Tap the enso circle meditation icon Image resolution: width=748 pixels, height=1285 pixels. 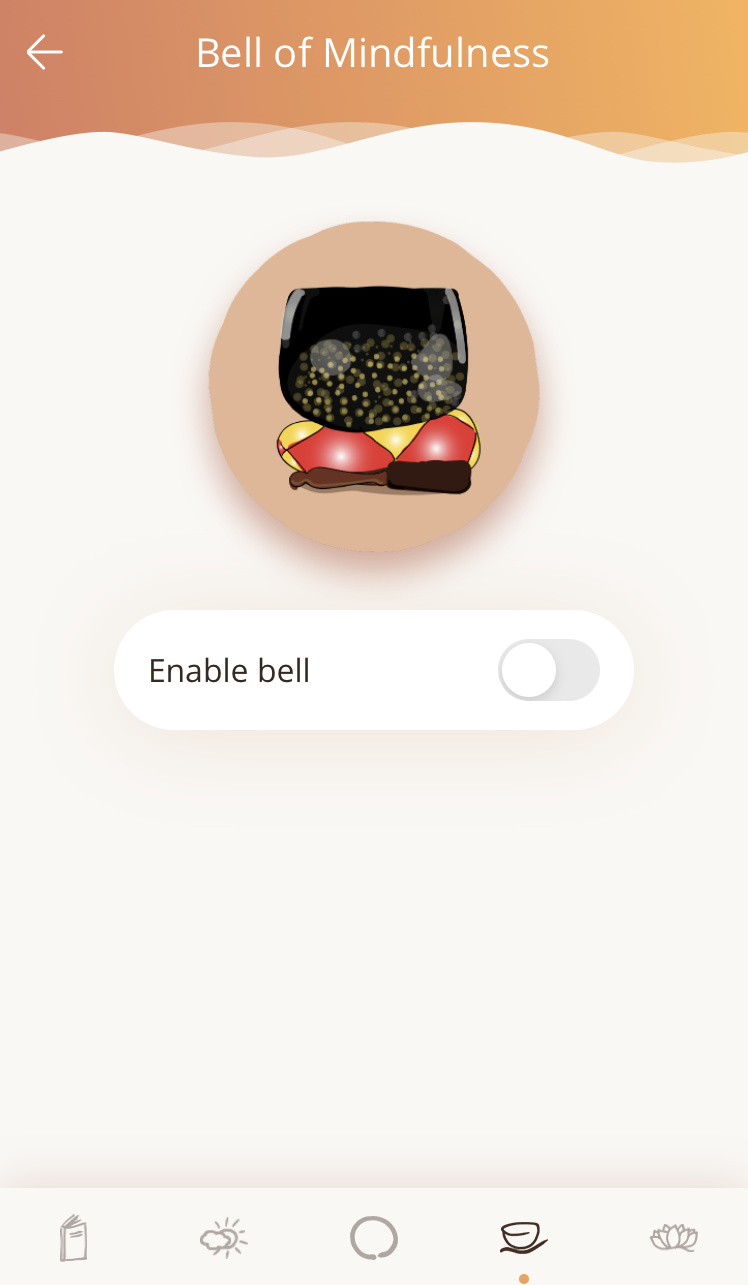pyautogui.click(x=374, y=1237)
